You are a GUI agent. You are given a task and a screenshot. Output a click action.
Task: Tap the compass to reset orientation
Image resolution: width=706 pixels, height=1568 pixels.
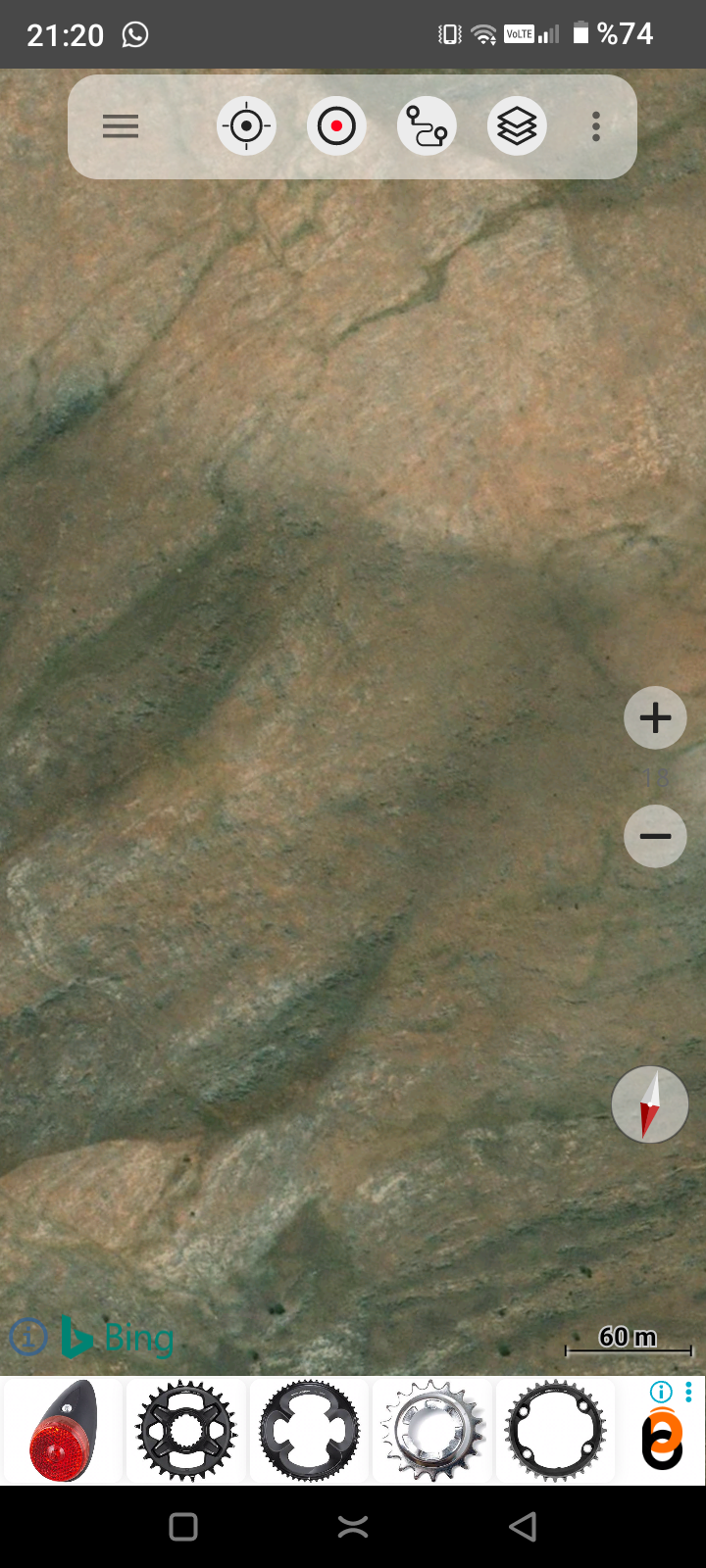click(649, 1104)
